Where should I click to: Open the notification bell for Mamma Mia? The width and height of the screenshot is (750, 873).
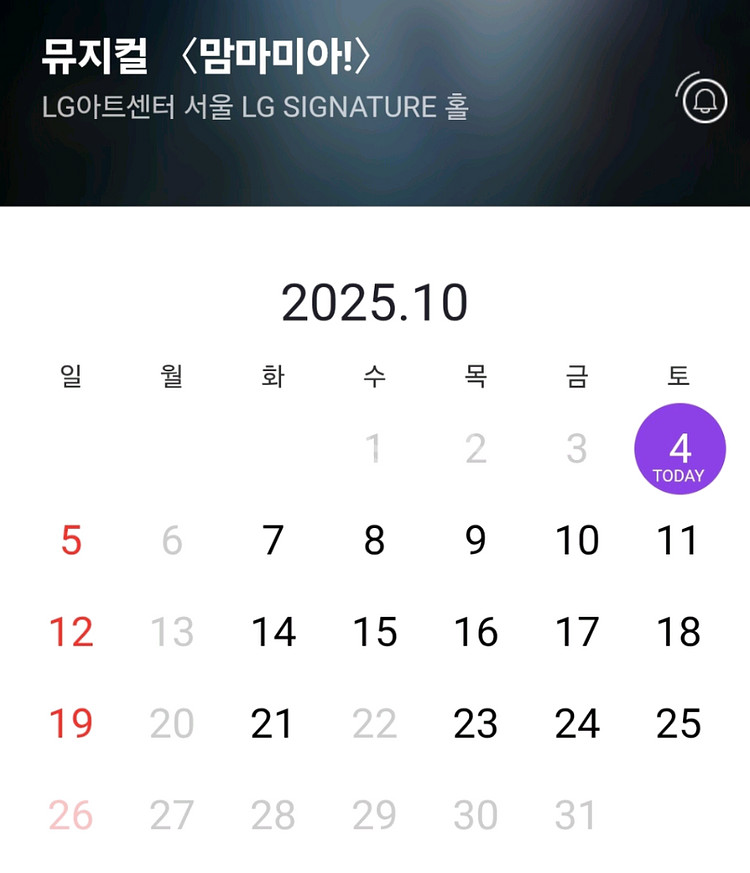pyautogui.click(x=704, y=99)
